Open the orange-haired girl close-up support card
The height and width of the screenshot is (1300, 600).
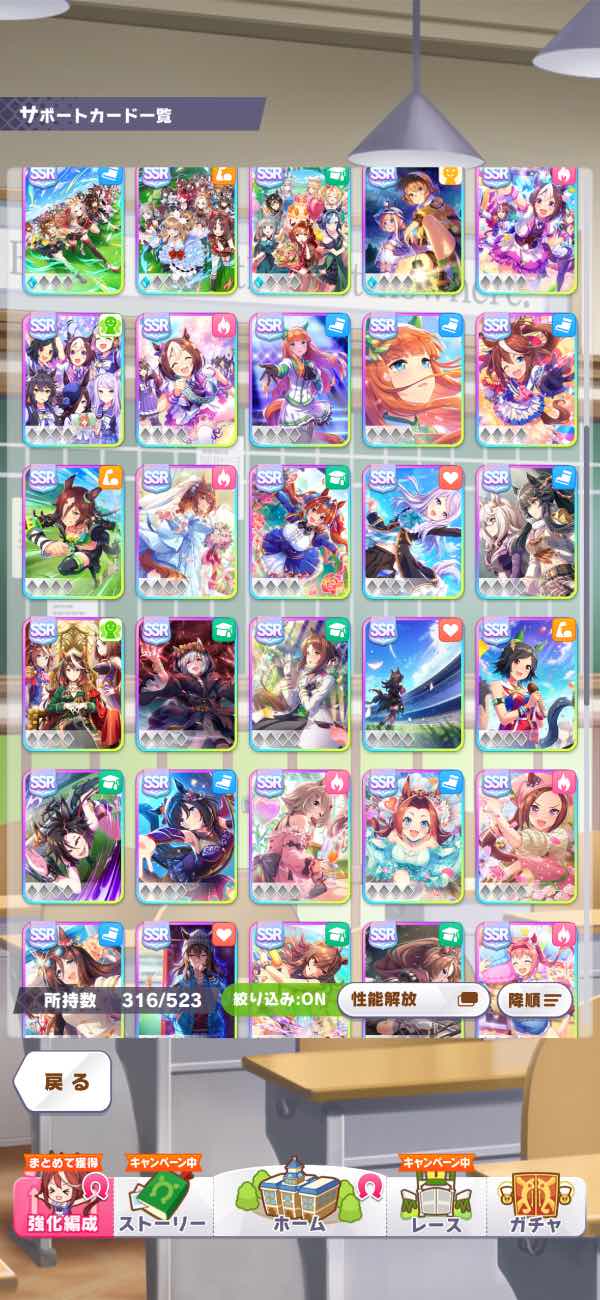tap(413, 381)
